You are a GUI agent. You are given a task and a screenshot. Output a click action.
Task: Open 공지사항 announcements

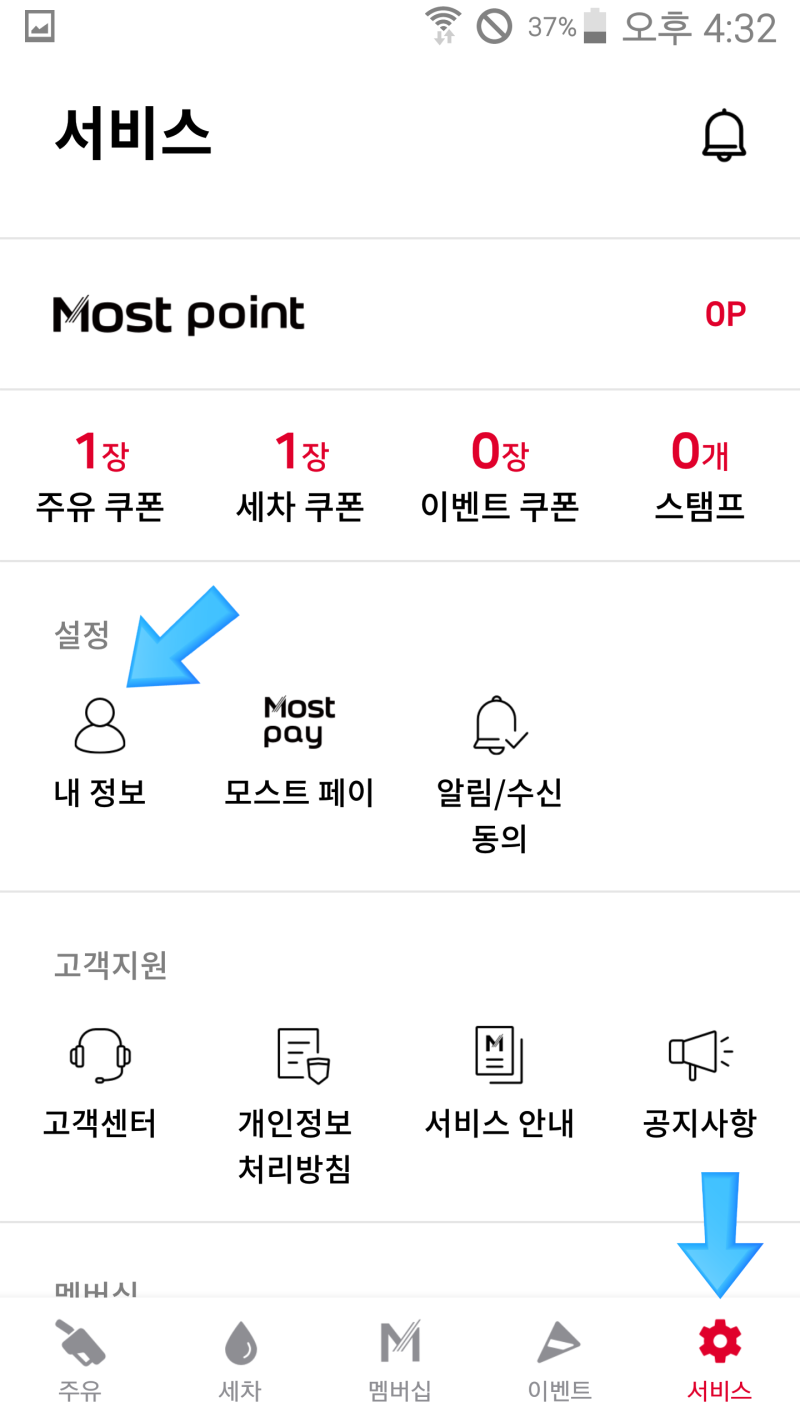700,1080
